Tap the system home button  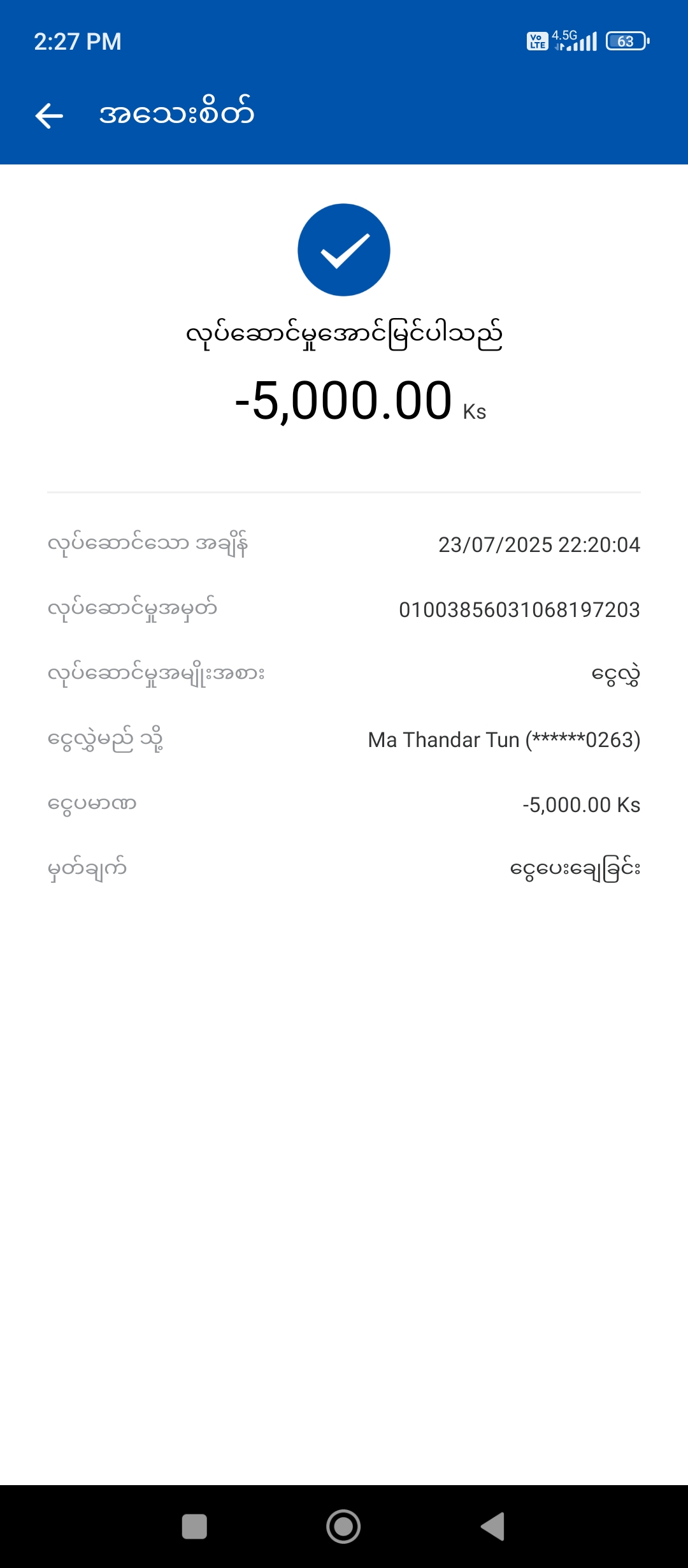coord(343,1527)
